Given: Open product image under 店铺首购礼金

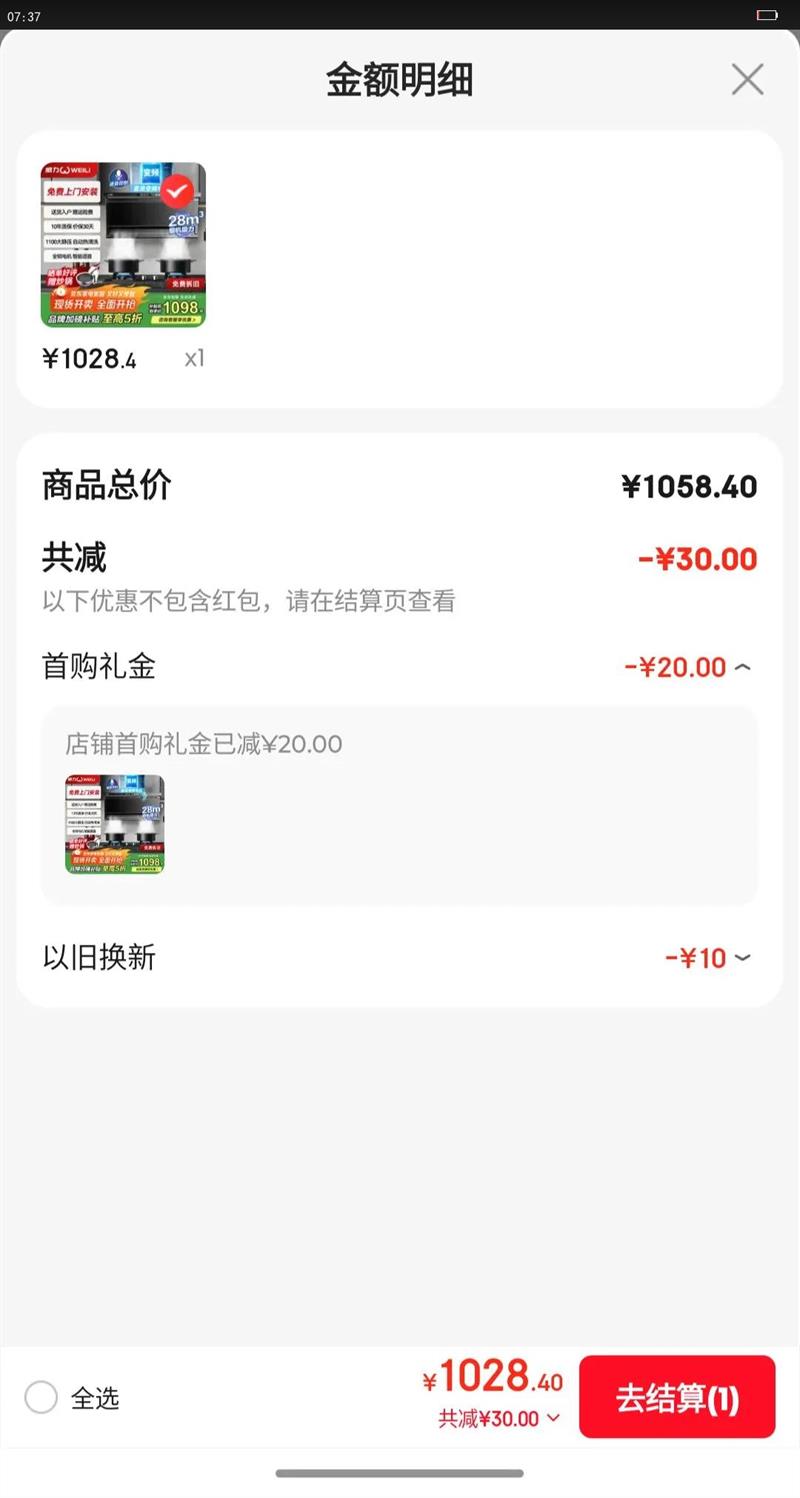Looking at the screenshot, I should click(x=115, y=824).
